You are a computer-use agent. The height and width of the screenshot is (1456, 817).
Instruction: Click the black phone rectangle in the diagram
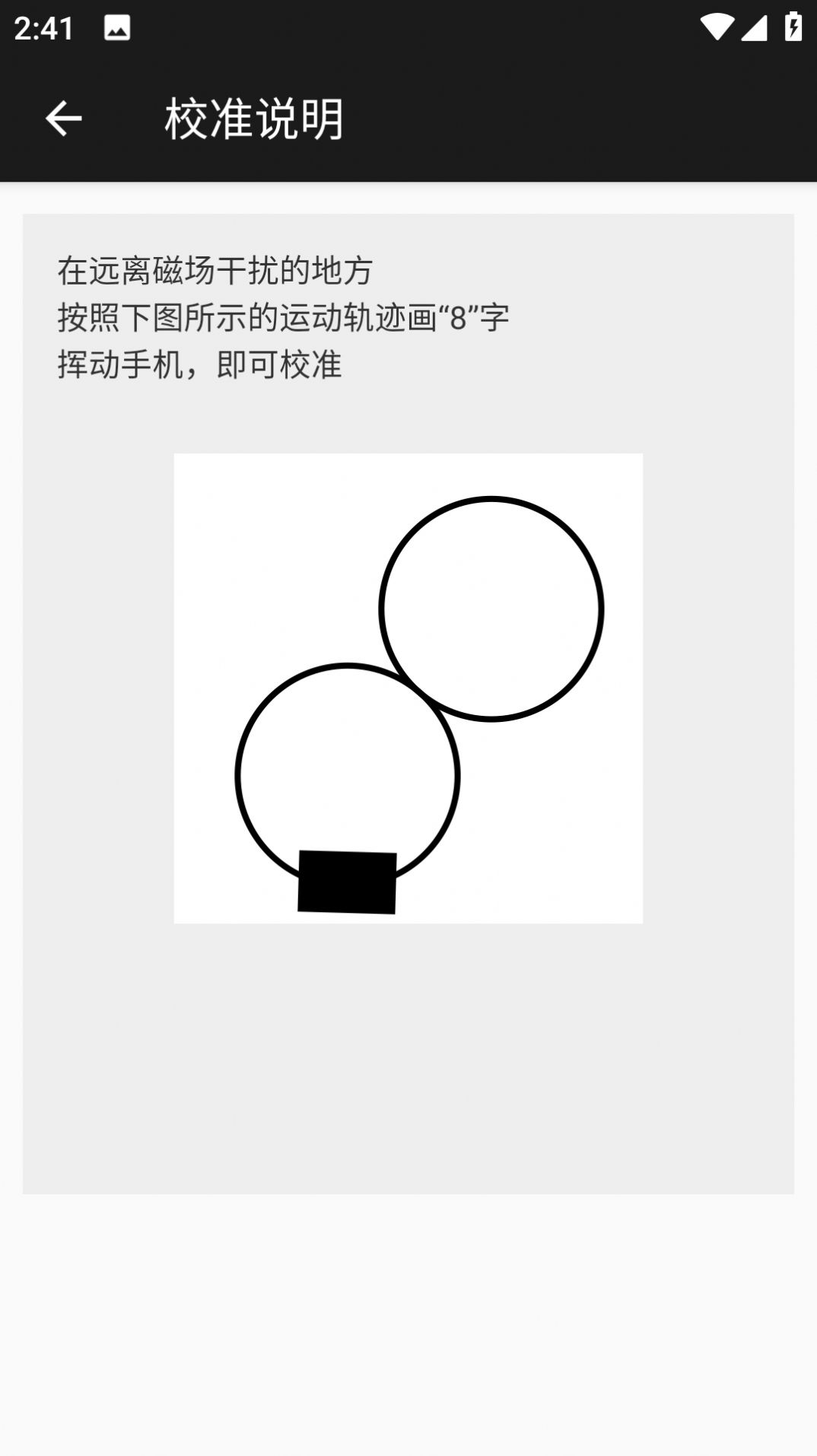[348, 879]
